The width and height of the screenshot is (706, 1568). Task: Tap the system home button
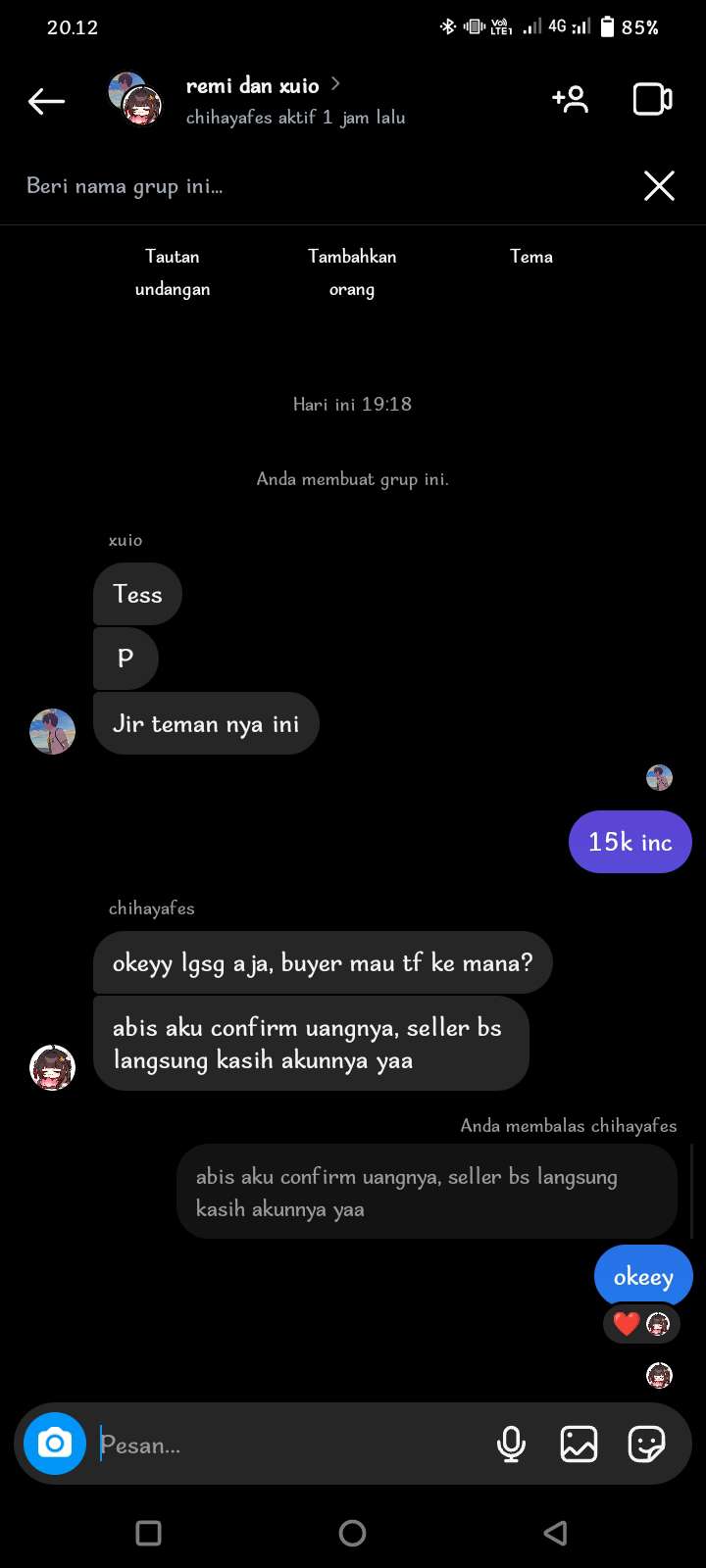[x=352, y=1533]
